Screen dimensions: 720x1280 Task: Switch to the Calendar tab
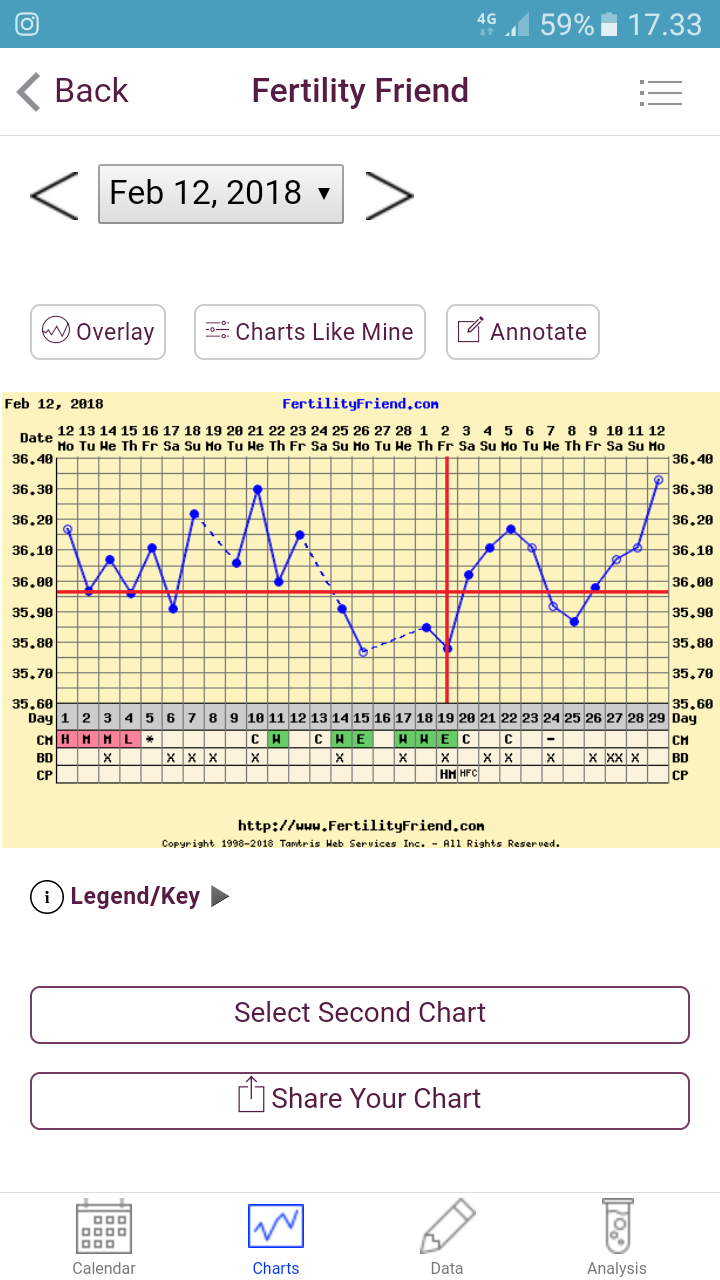pyautogui.click(x=104, y=1238)
